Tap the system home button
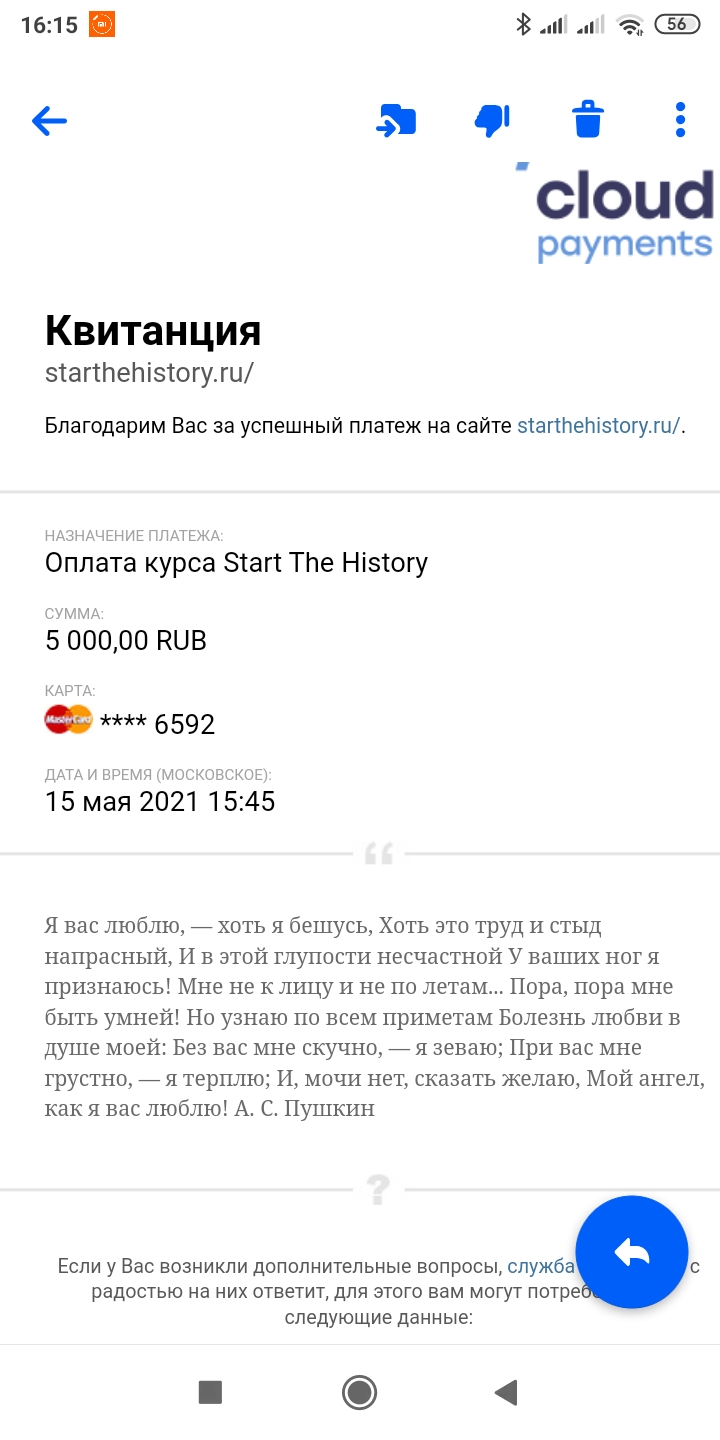The image size is (720, 1440). tap(359, 1392)
